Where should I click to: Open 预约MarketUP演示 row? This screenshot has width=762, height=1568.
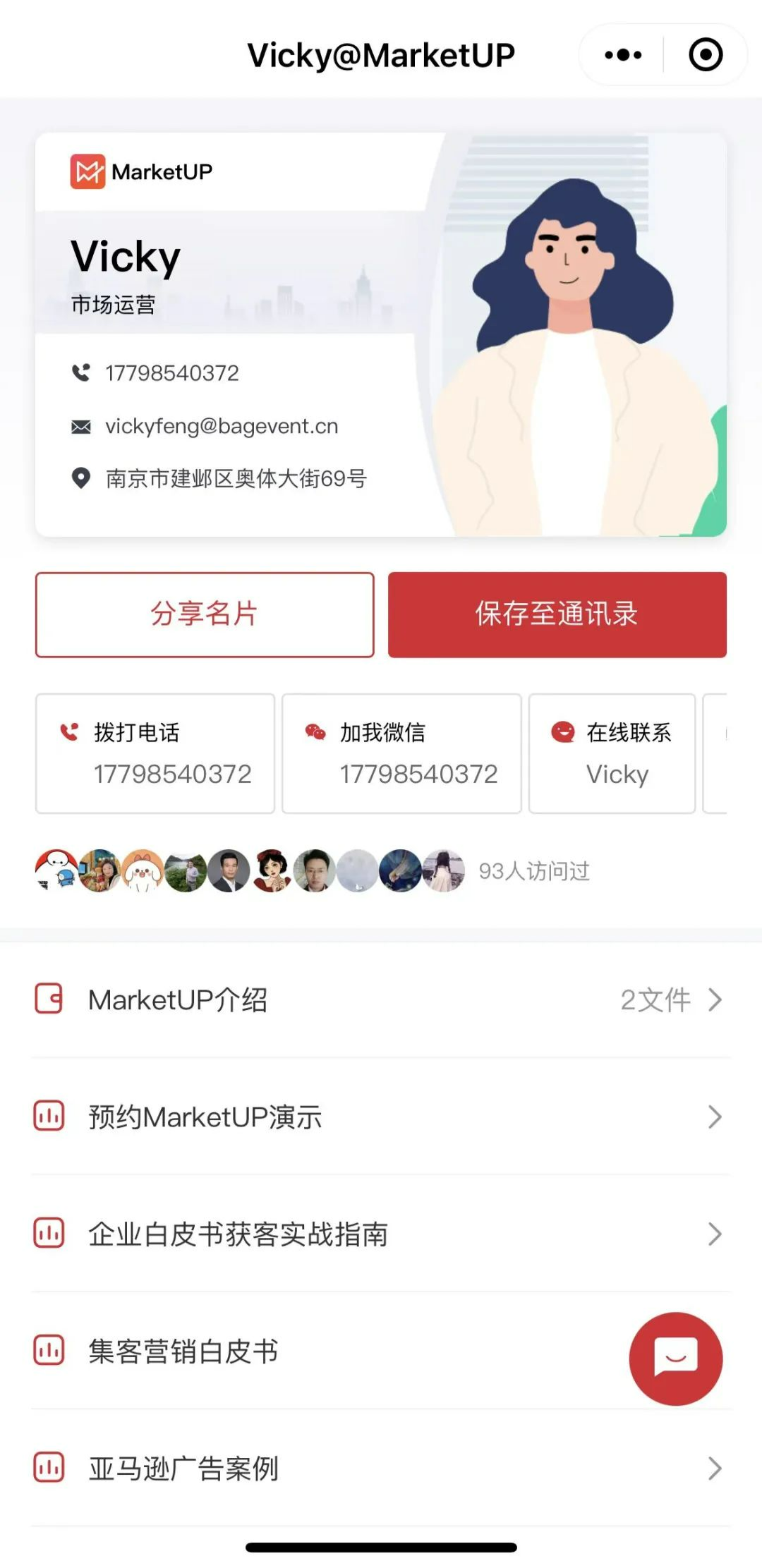(380, 1117)
